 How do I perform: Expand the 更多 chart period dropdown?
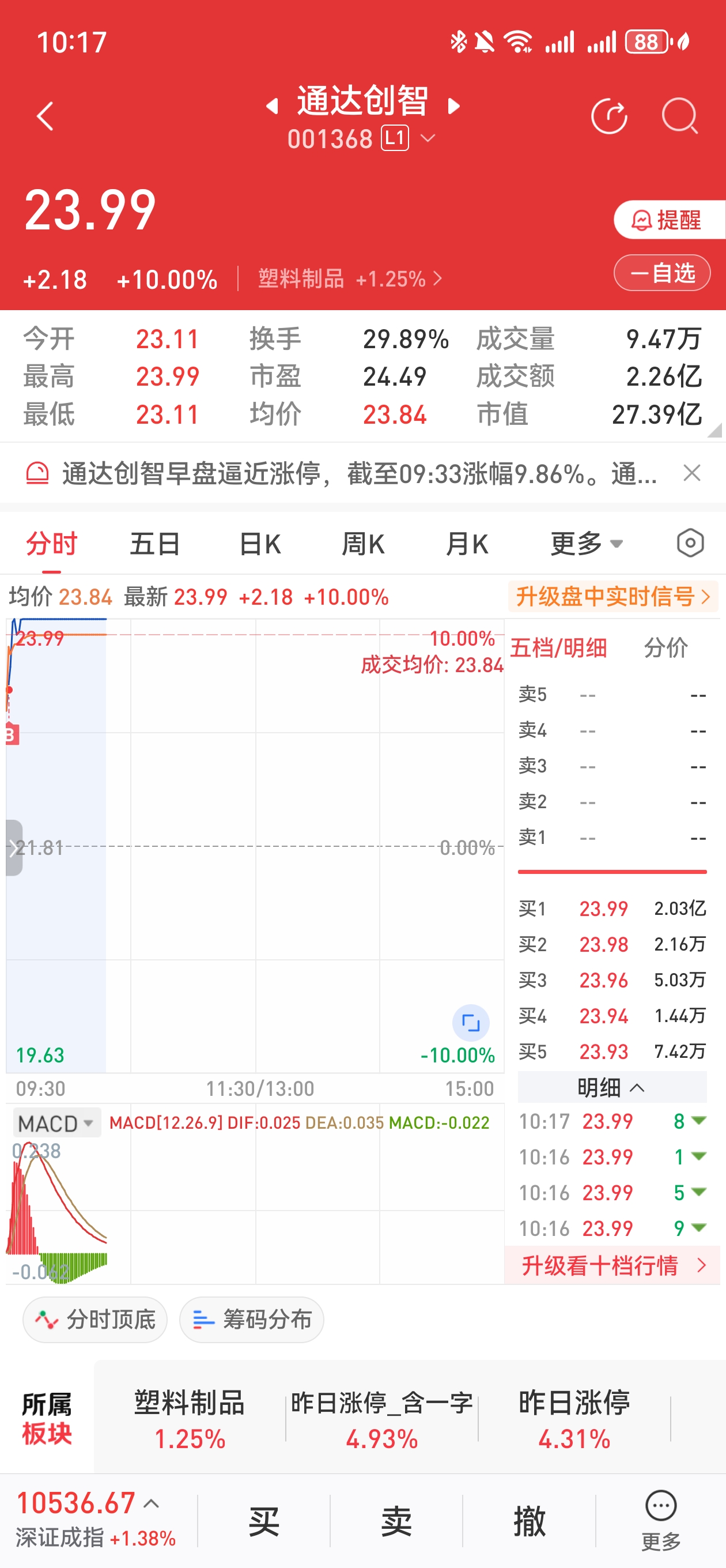(x=587, y=544)
